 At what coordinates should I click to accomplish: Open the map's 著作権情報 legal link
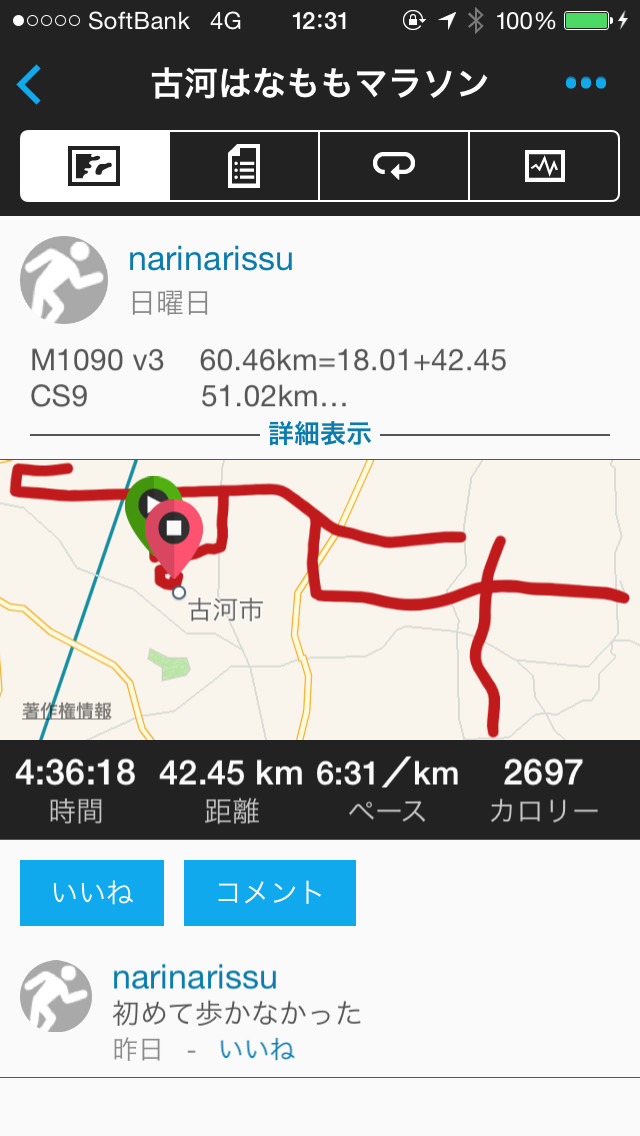[x=67, y=711]
